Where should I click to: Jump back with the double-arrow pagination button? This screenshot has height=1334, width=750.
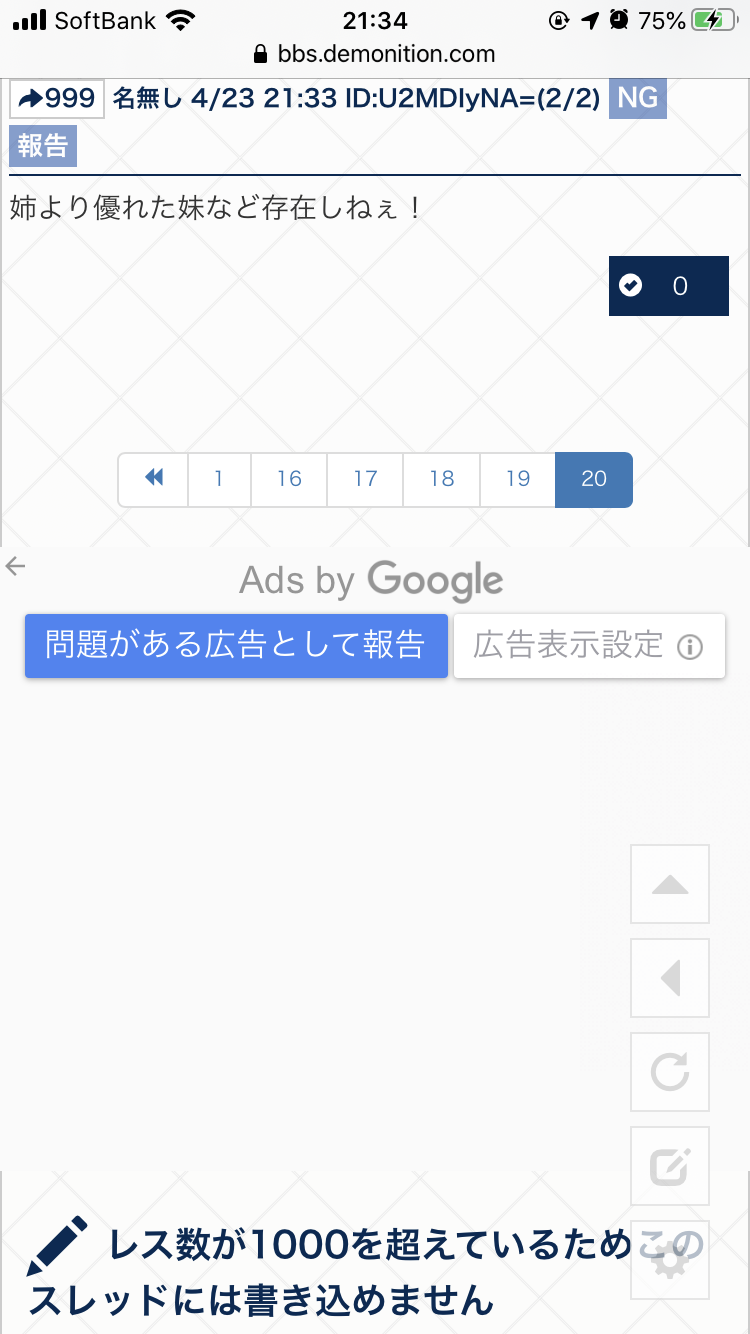coord(153,479)
